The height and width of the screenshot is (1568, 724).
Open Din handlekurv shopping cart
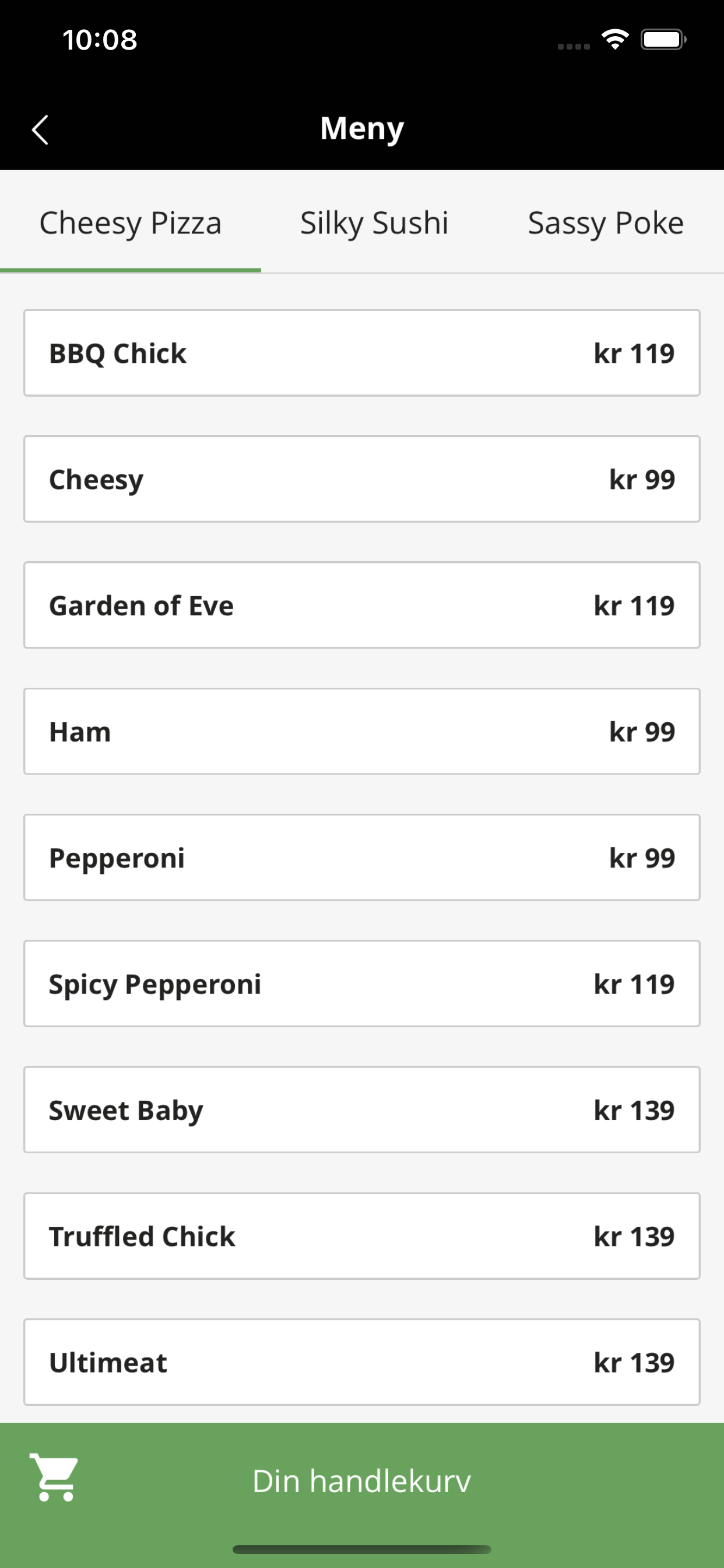click(362, 1480)
